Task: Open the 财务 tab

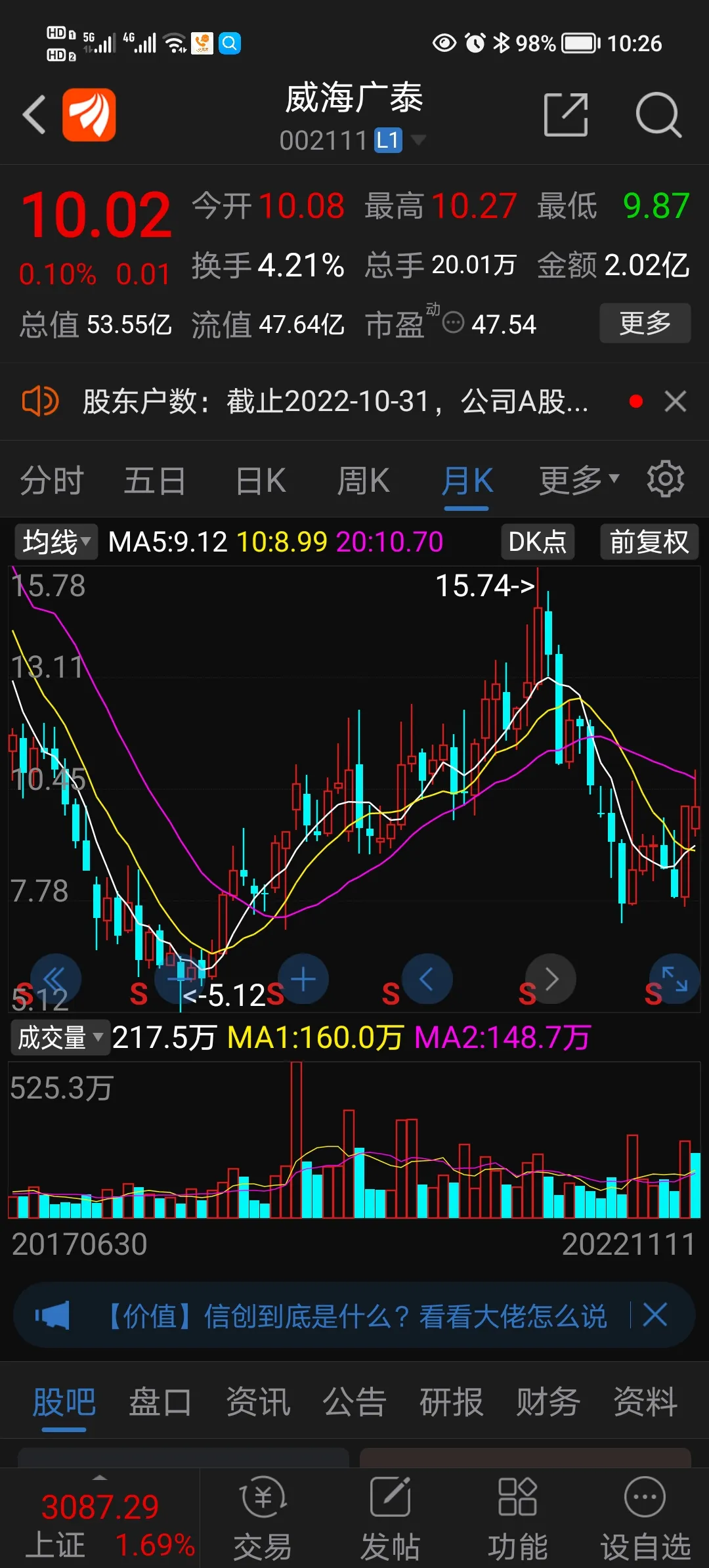Action: pyautogui.click(x=548, y=1403)
